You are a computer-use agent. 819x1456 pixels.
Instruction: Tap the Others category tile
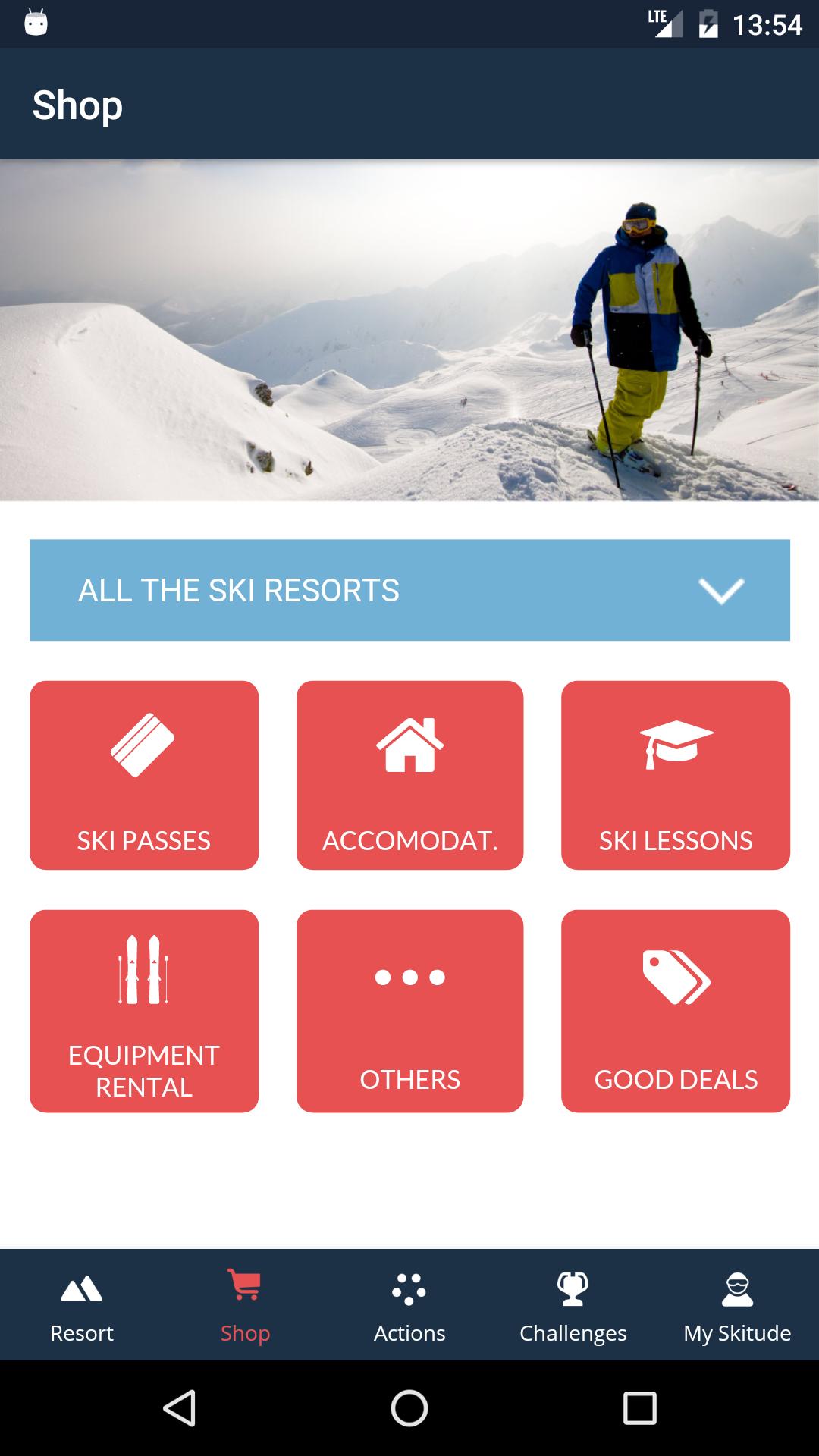pyautogui.click(x=409, y=1011)
